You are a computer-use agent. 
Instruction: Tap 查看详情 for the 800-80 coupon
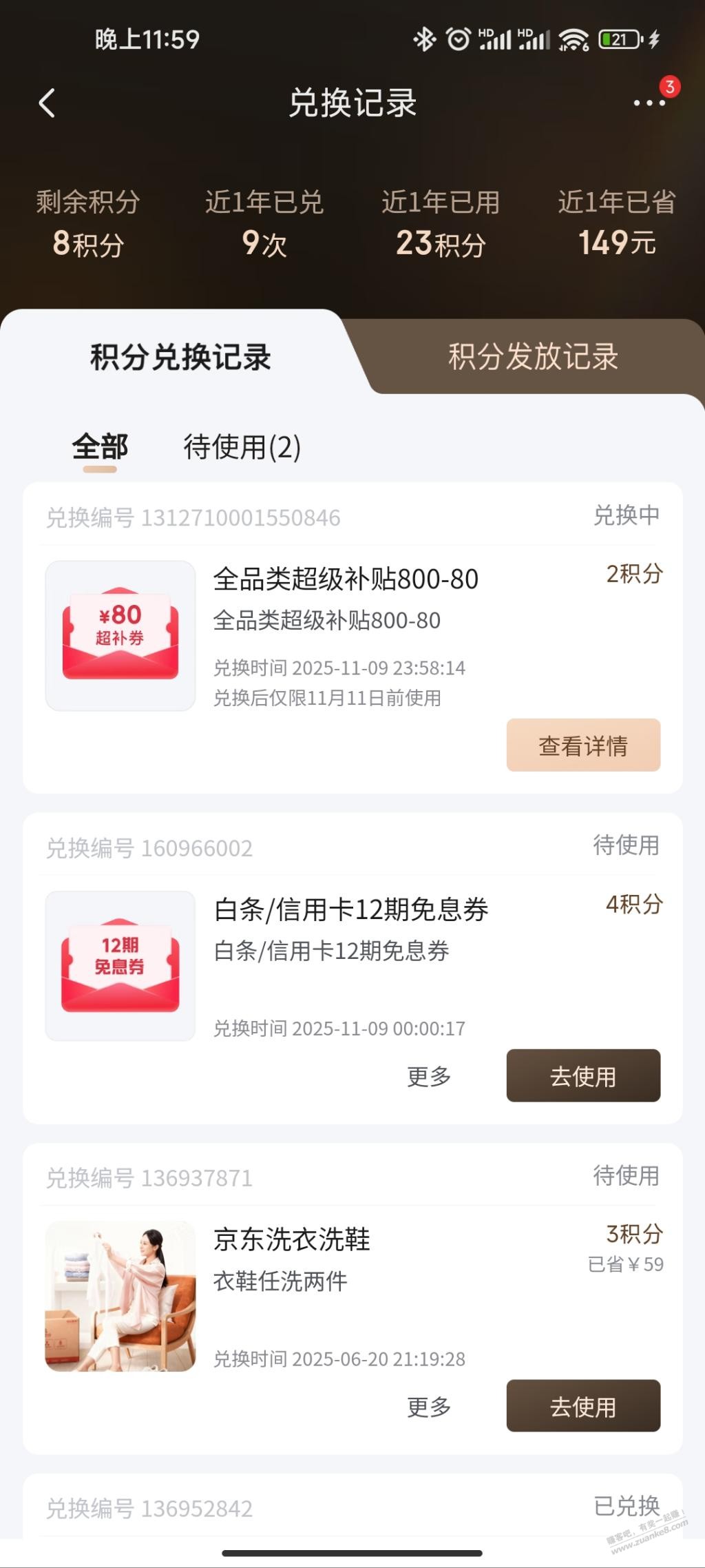tap(583, 745)
